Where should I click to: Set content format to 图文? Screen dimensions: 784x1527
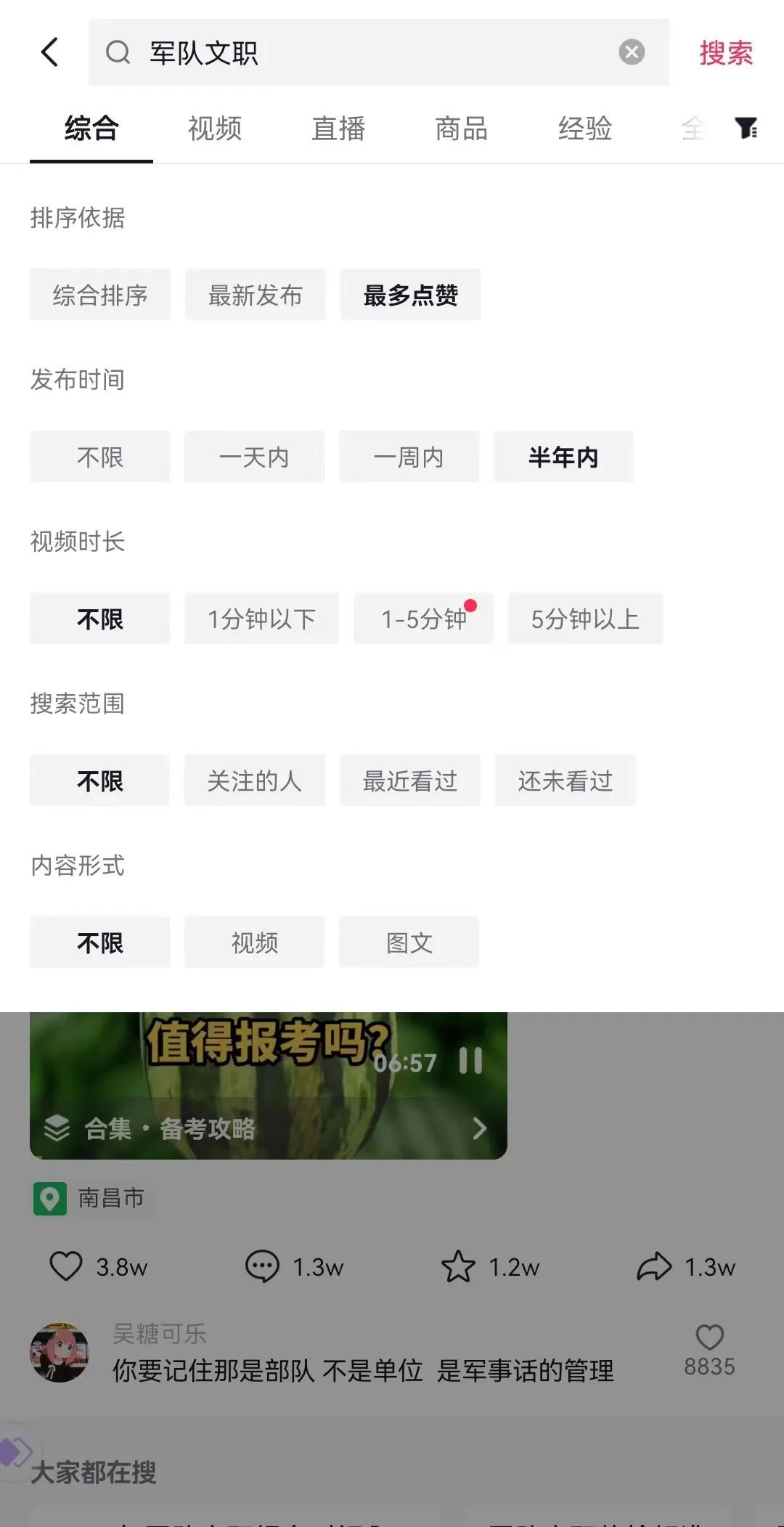tap(409, 942)
